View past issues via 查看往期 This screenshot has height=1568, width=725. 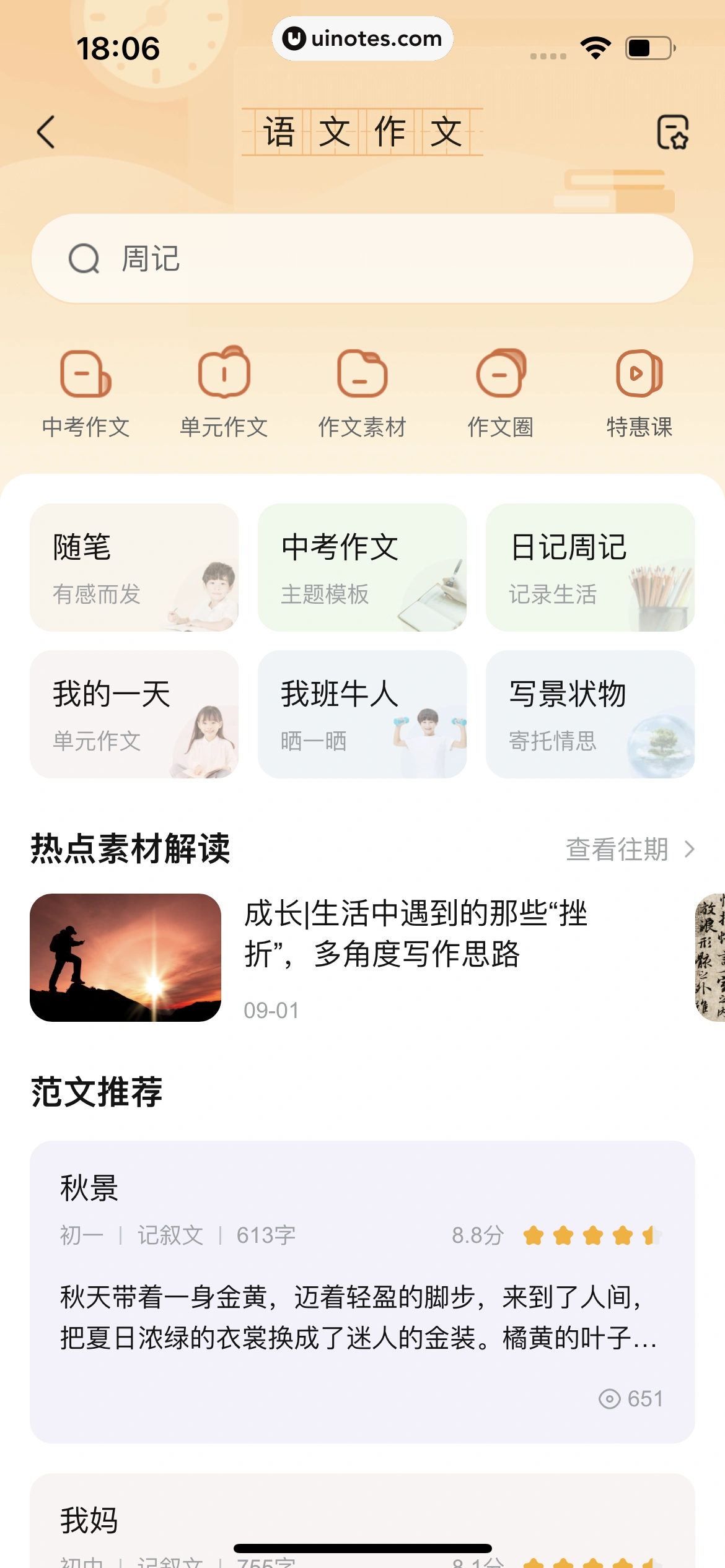(630, 849)
